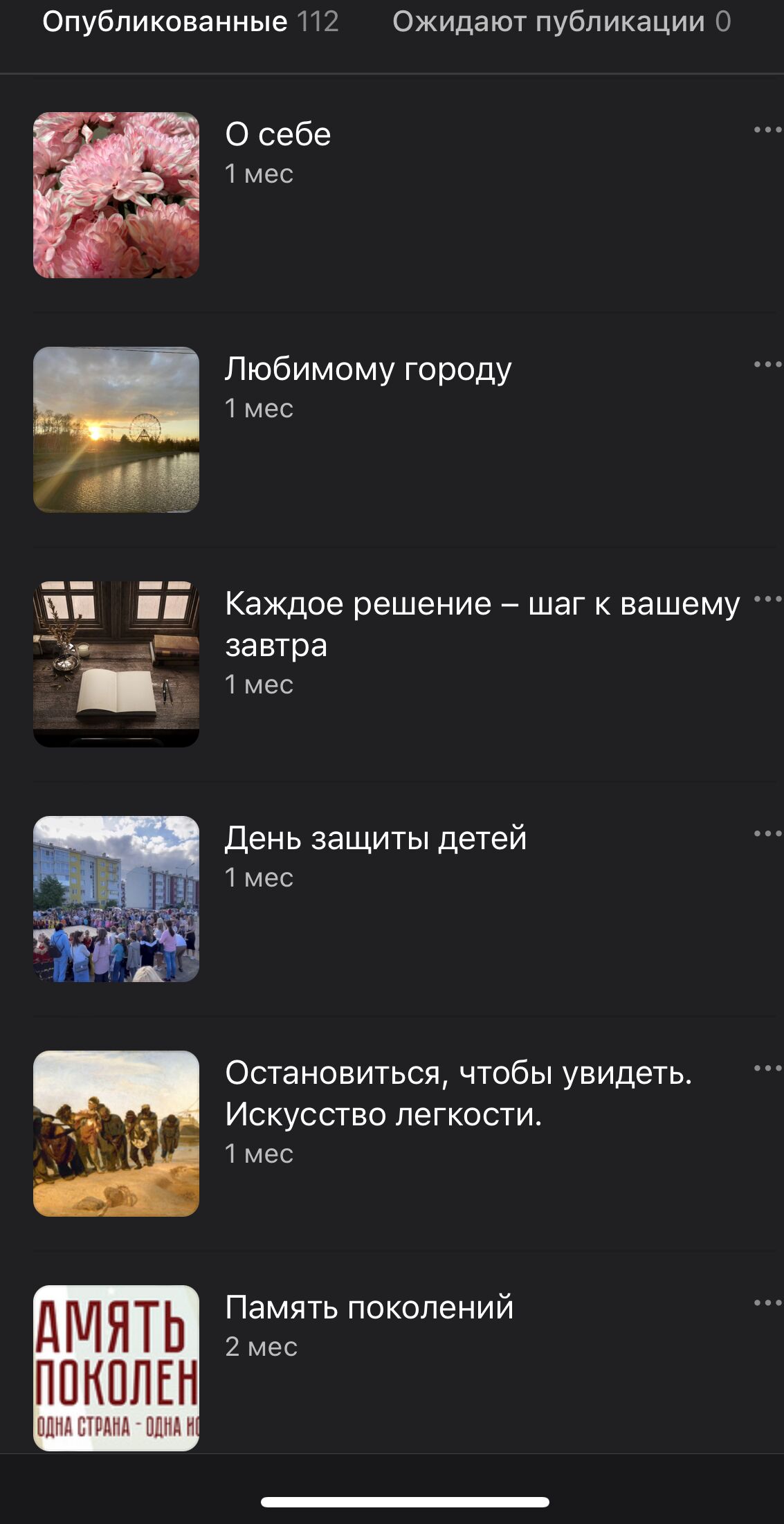Open the article «Память поколений»
784x1524 pixels.
point(370,1307)
